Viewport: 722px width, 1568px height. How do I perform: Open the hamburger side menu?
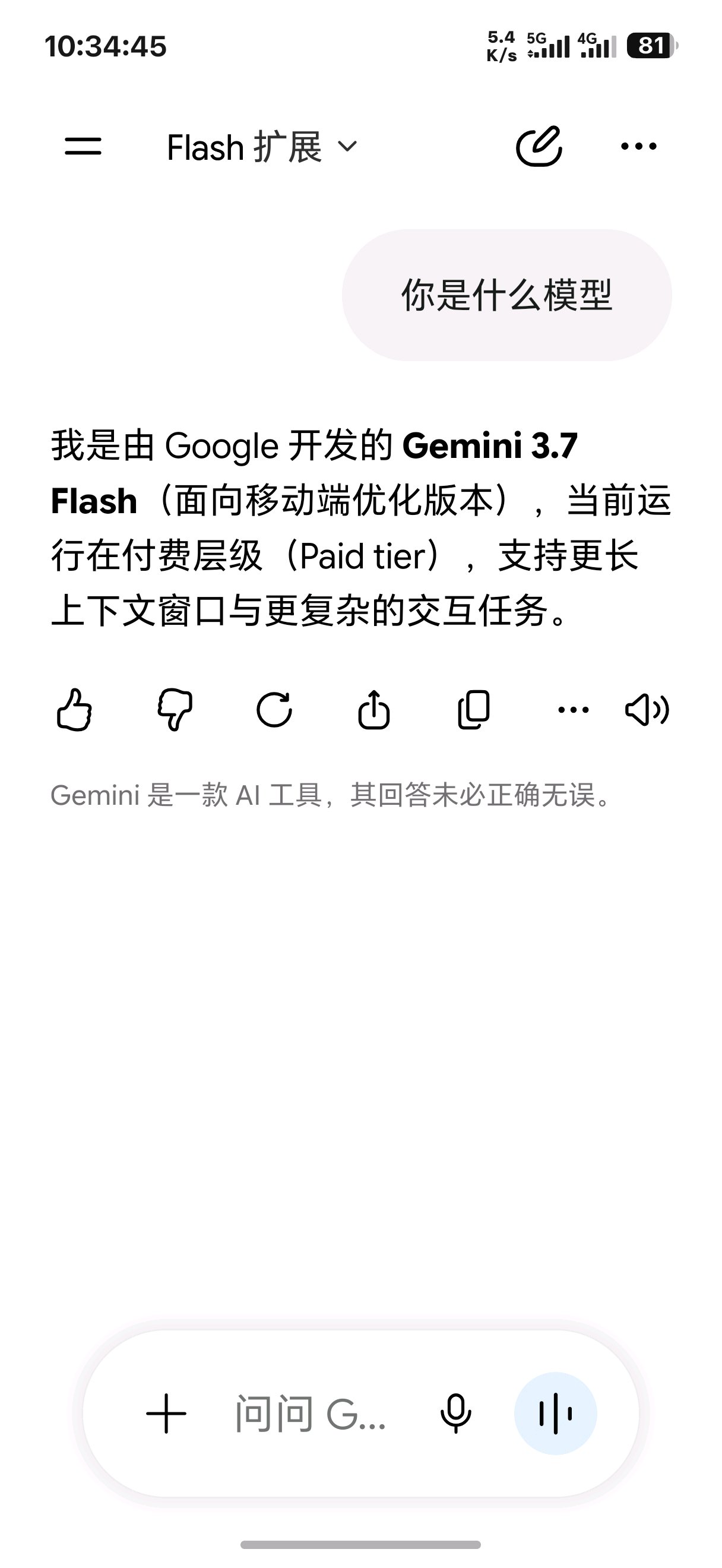83,146
